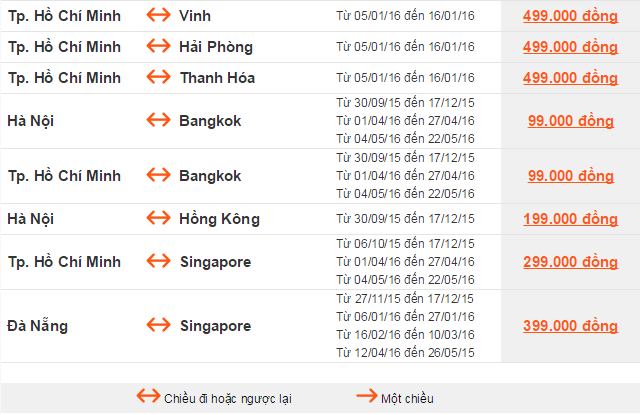The height and width of the screenshot is (415, 640).
Task: Select the 499.000 đồng fare to Hải Phòng
Action: click(570, 48)
